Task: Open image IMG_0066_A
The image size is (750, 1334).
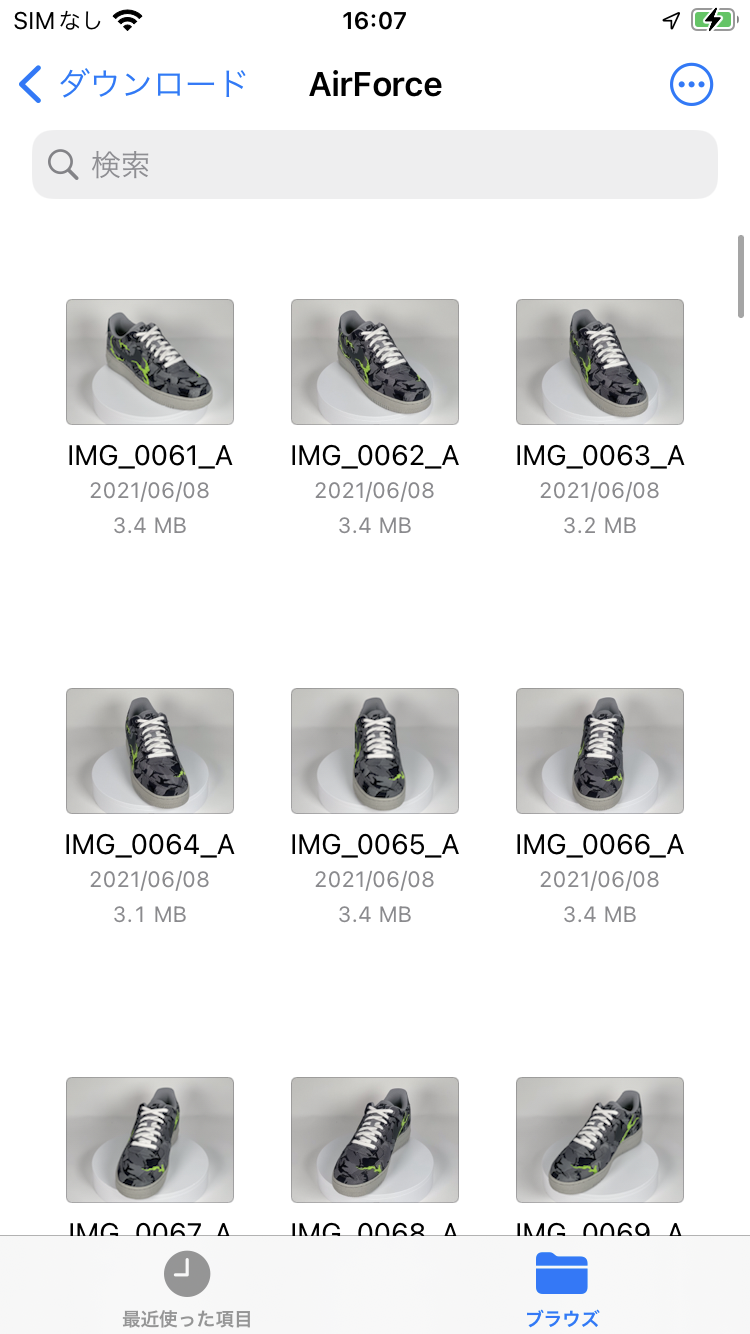Action: pyautogui.click(x=600, y=751)
